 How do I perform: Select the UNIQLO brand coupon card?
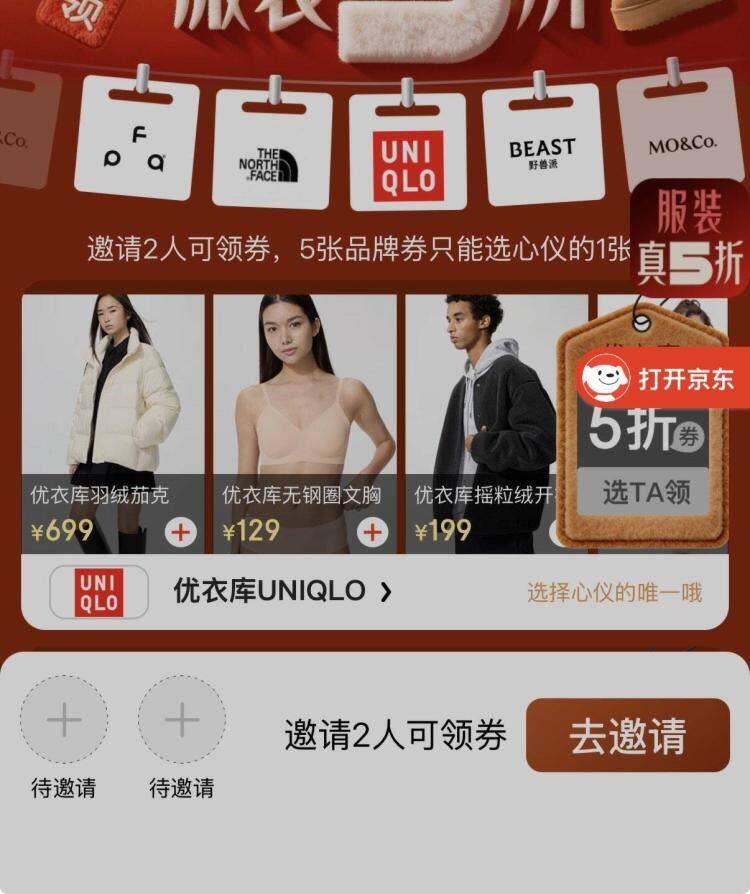pos(407,153)
